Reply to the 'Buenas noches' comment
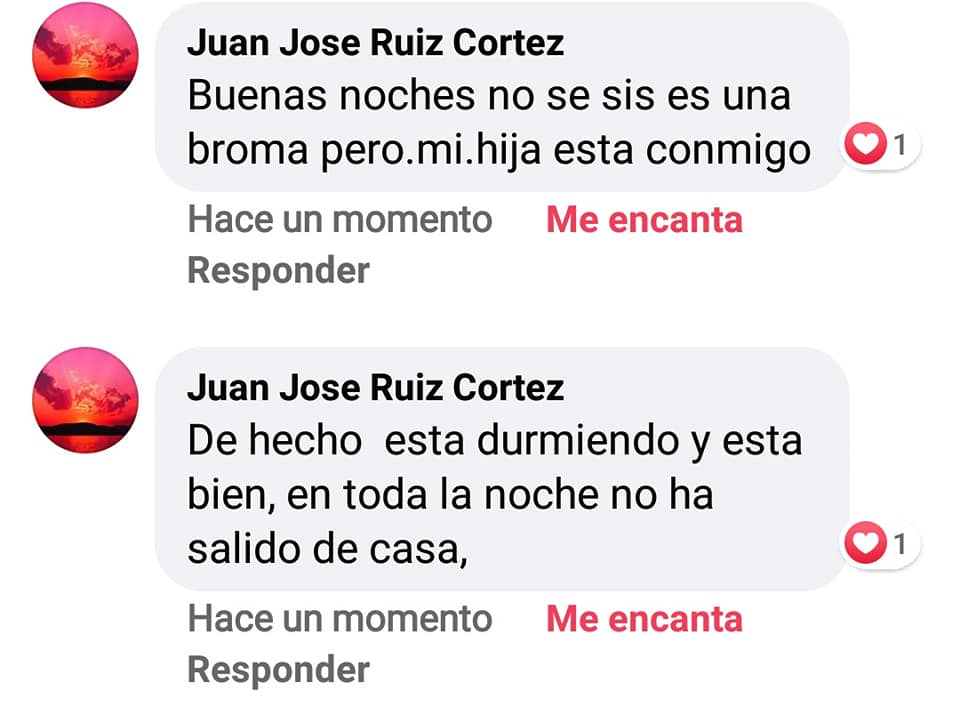The height and width of the screenshot is (715, 960). click(278, 270)
